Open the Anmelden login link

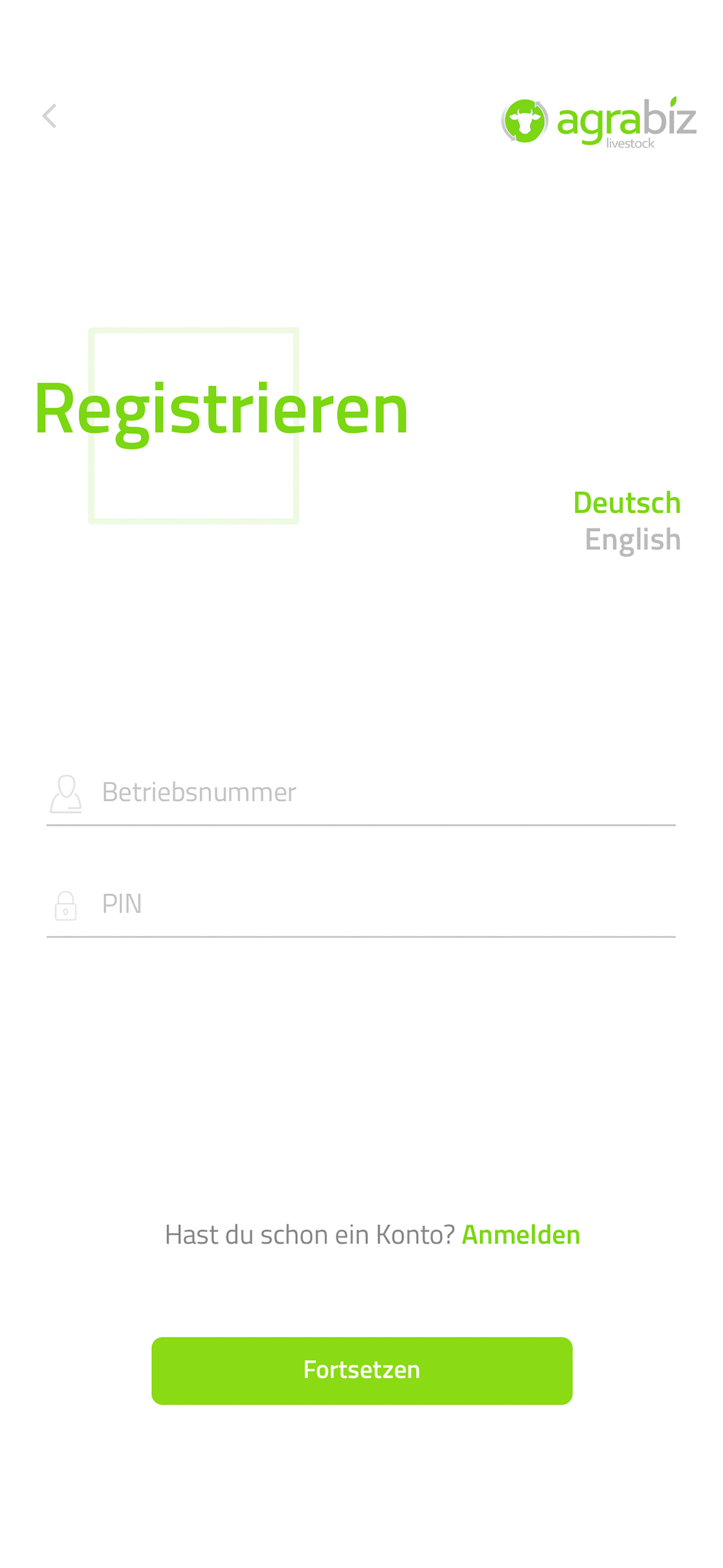521,1235
